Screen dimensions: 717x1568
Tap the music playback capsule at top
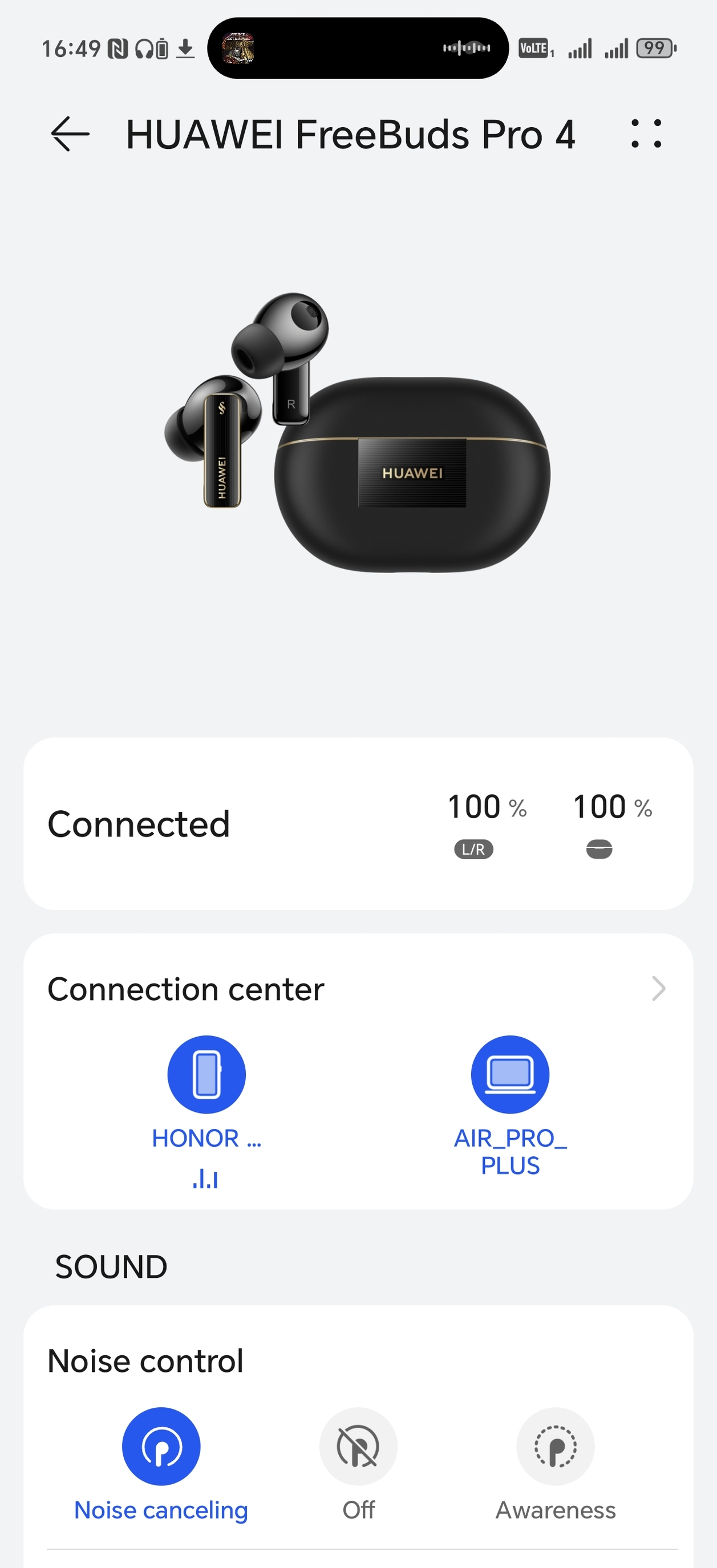click(x=358, y=48)
